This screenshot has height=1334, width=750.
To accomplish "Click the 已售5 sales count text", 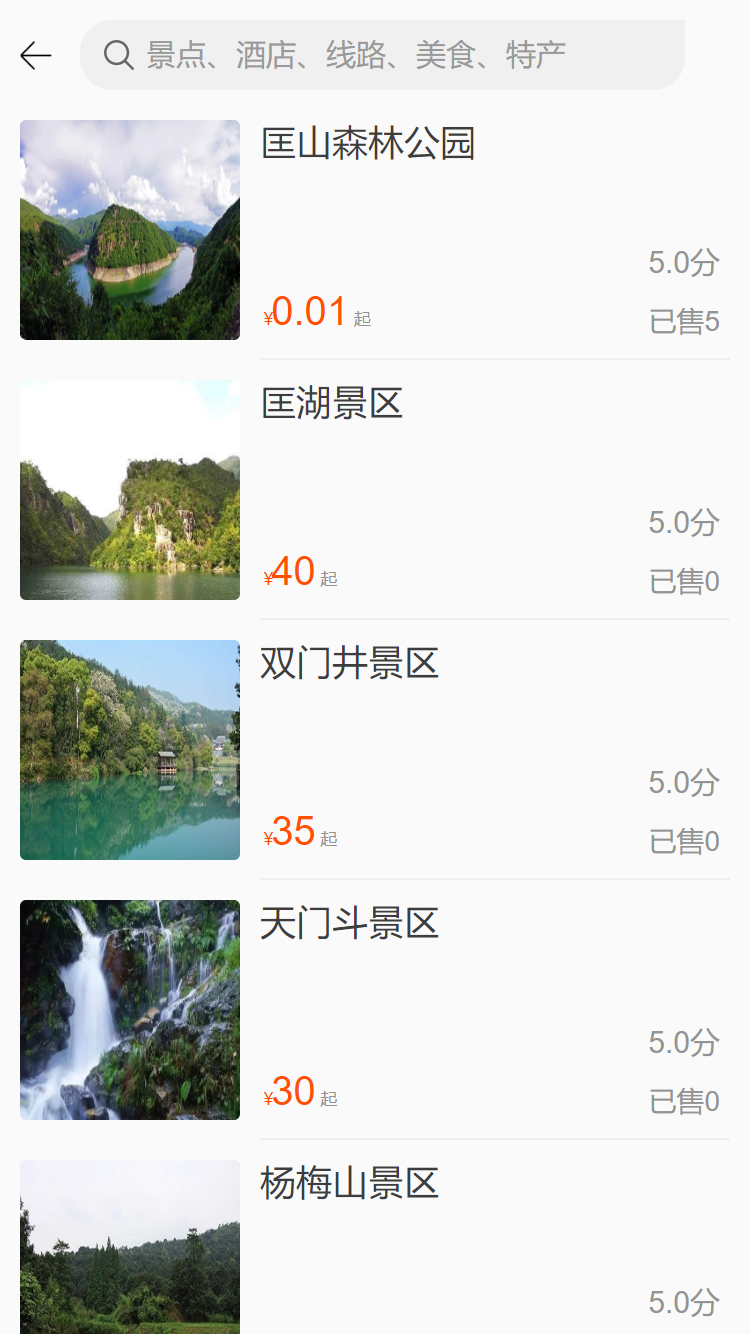I will [x=684, y=321].
